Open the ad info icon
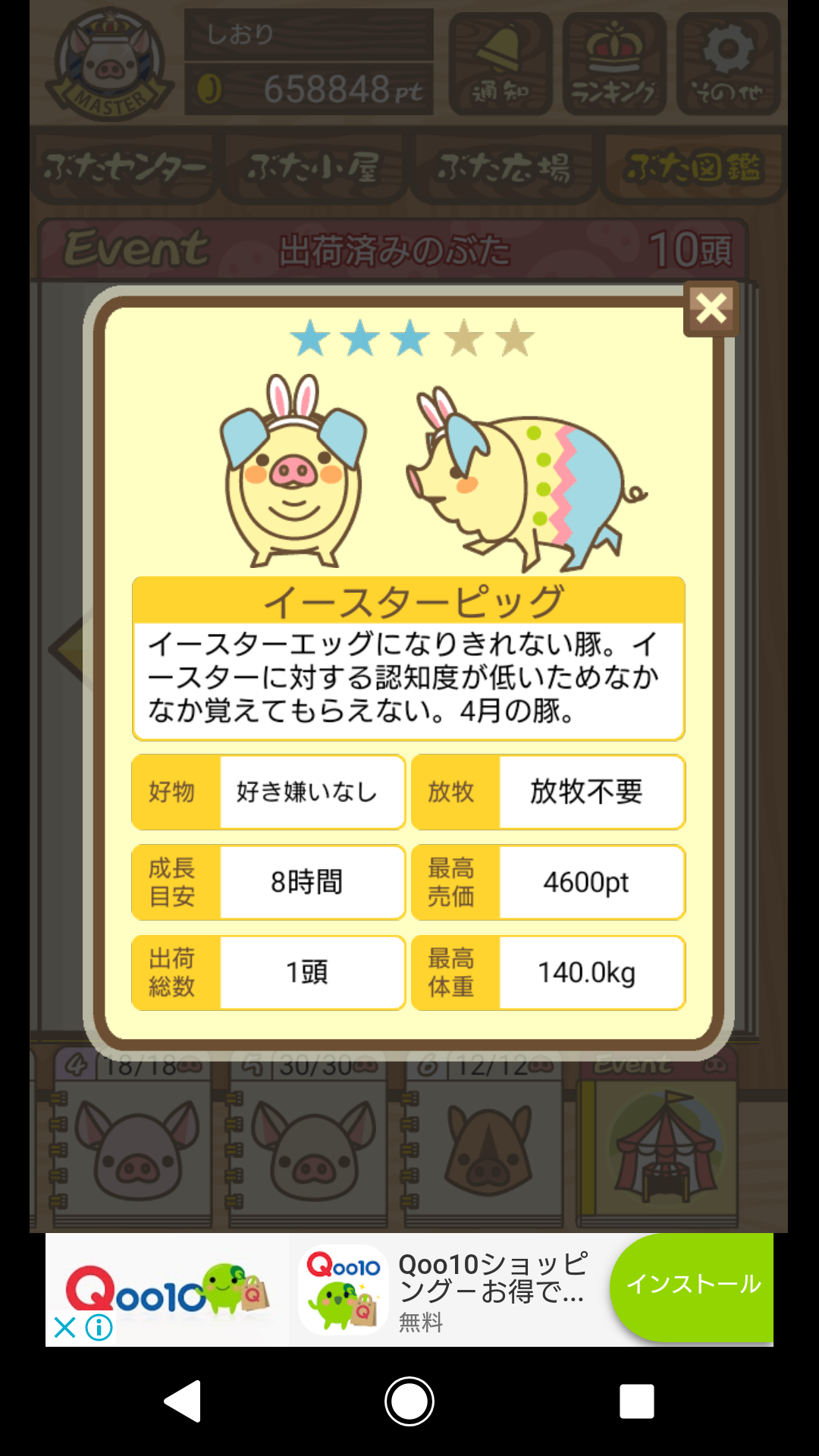Image resolution: width=819 pixels, height=1456 pixels. (x=99, y=1327)
